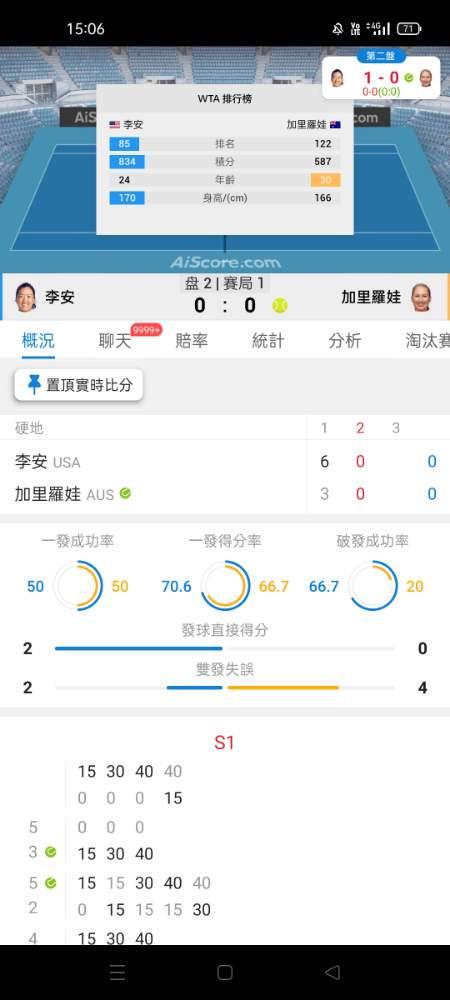Tap the 置頂實時比分 pin button

[x=78, y=385]
